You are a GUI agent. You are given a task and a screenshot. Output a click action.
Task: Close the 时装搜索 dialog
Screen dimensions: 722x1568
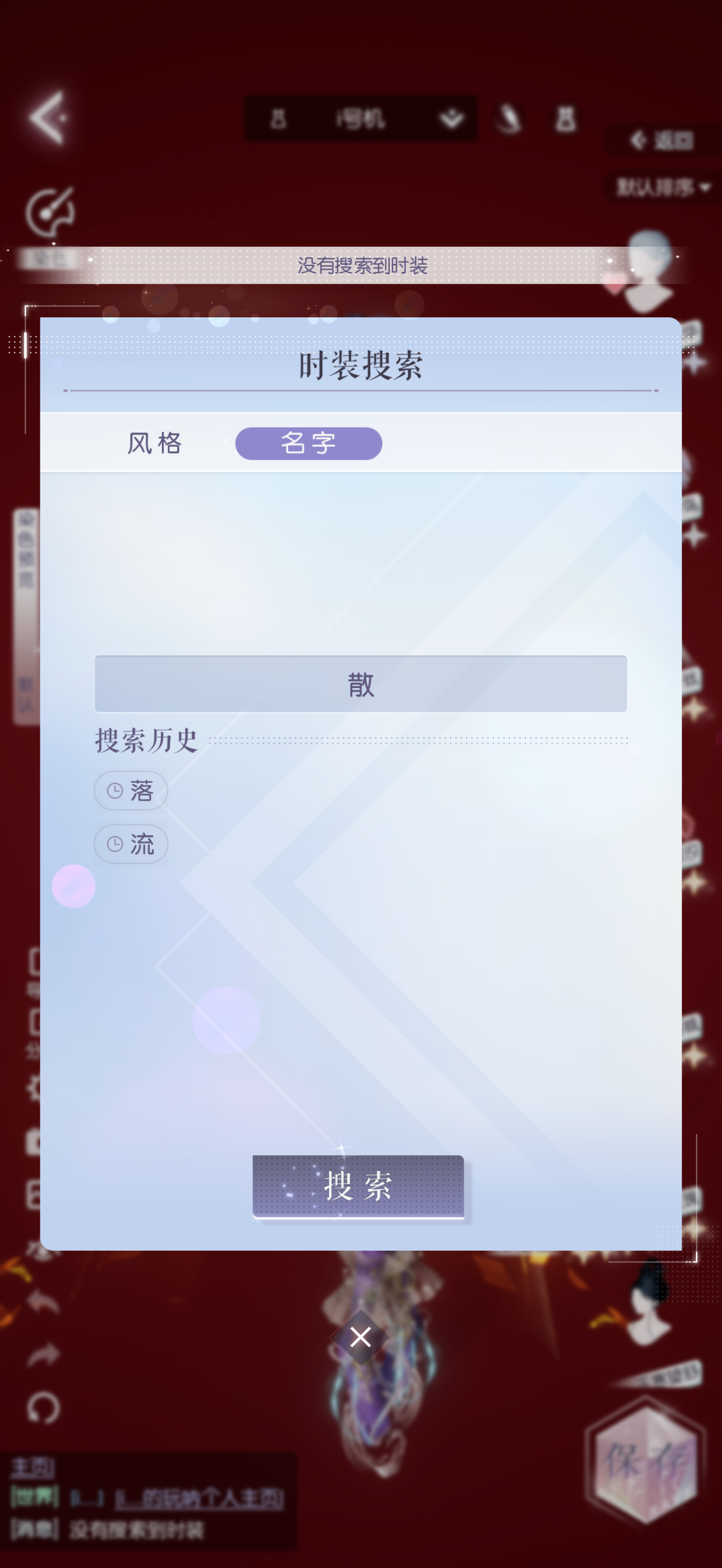[x=360, y=1337]
